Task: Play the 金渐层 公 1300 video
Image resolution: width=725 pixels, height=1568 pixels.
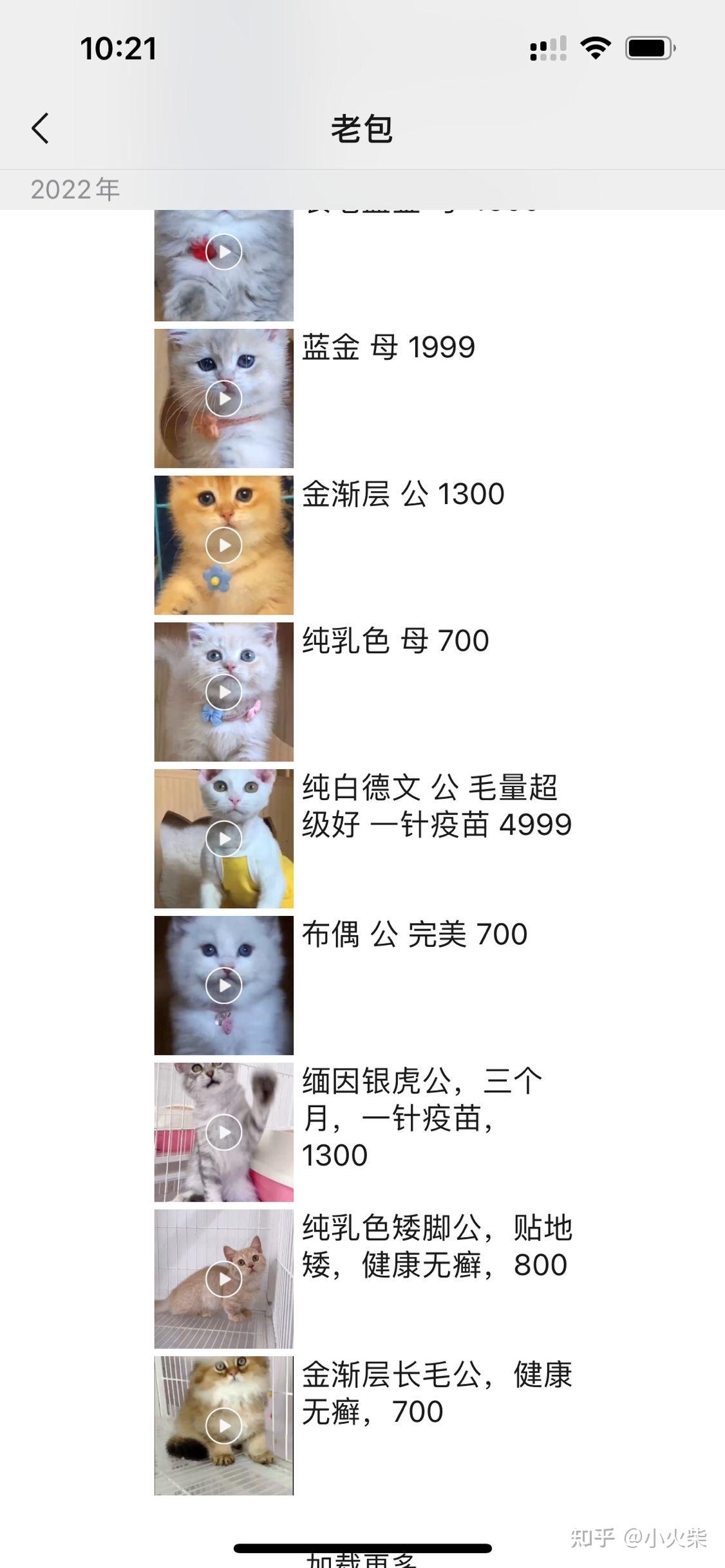Action: (223, 544)
